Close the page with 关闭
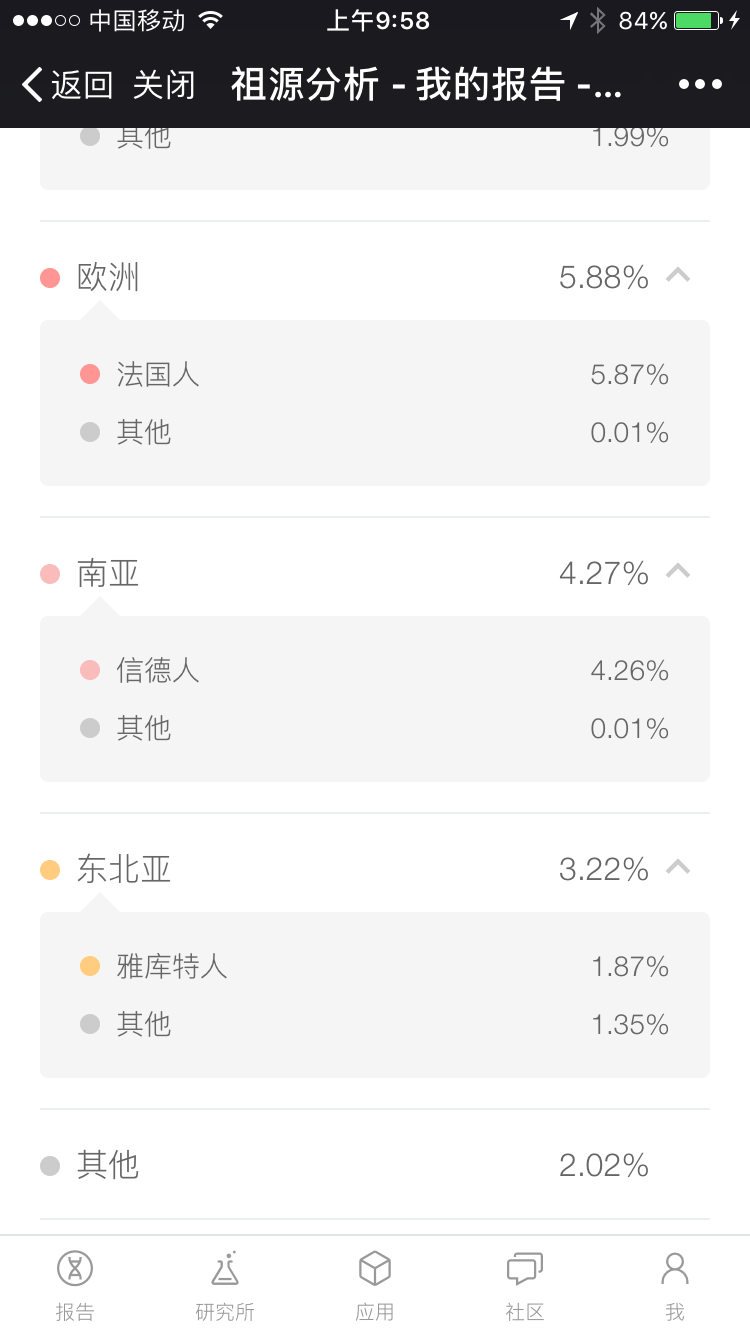This screenshot has height=1334, width=750. tap(164, 86)
